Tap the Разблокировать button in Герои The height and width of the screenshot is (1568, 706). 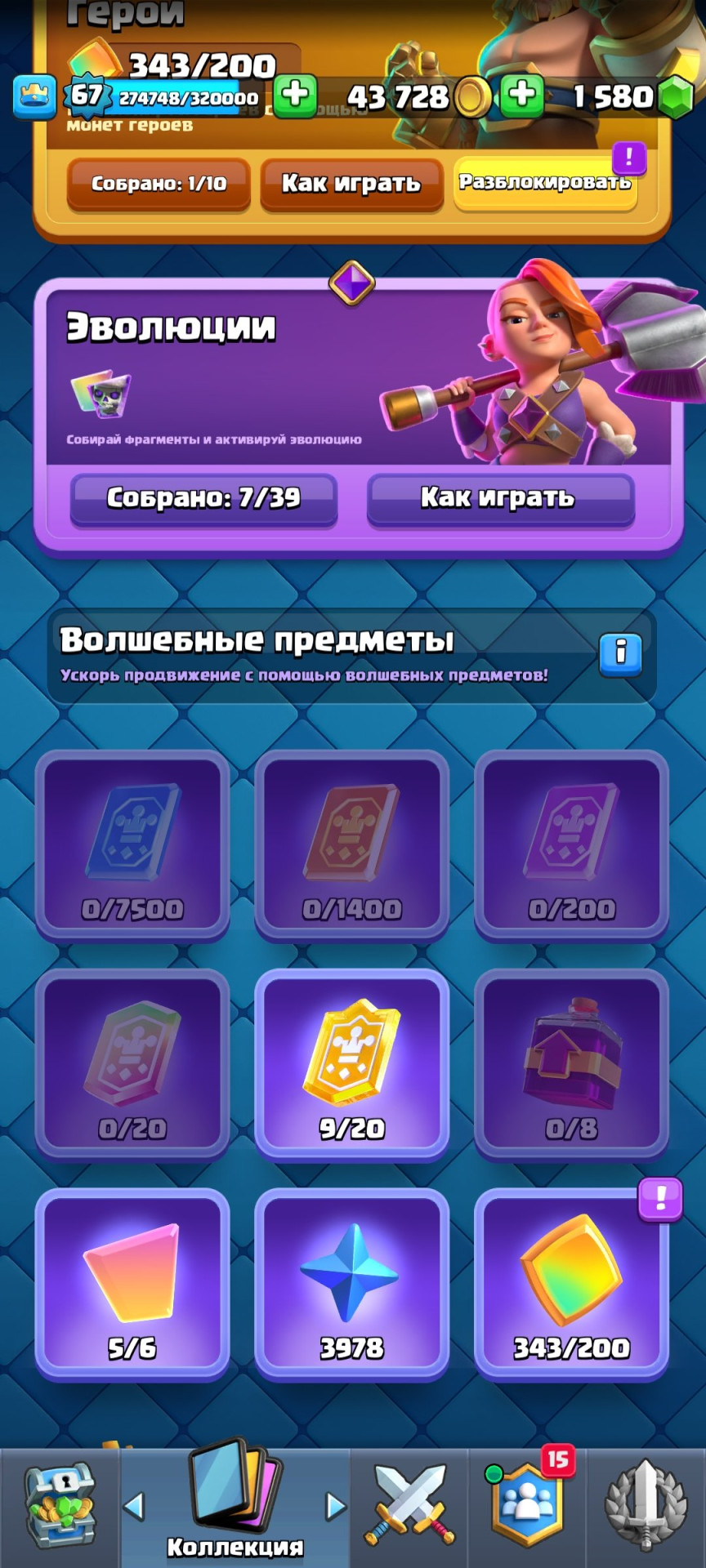[545, 183]
